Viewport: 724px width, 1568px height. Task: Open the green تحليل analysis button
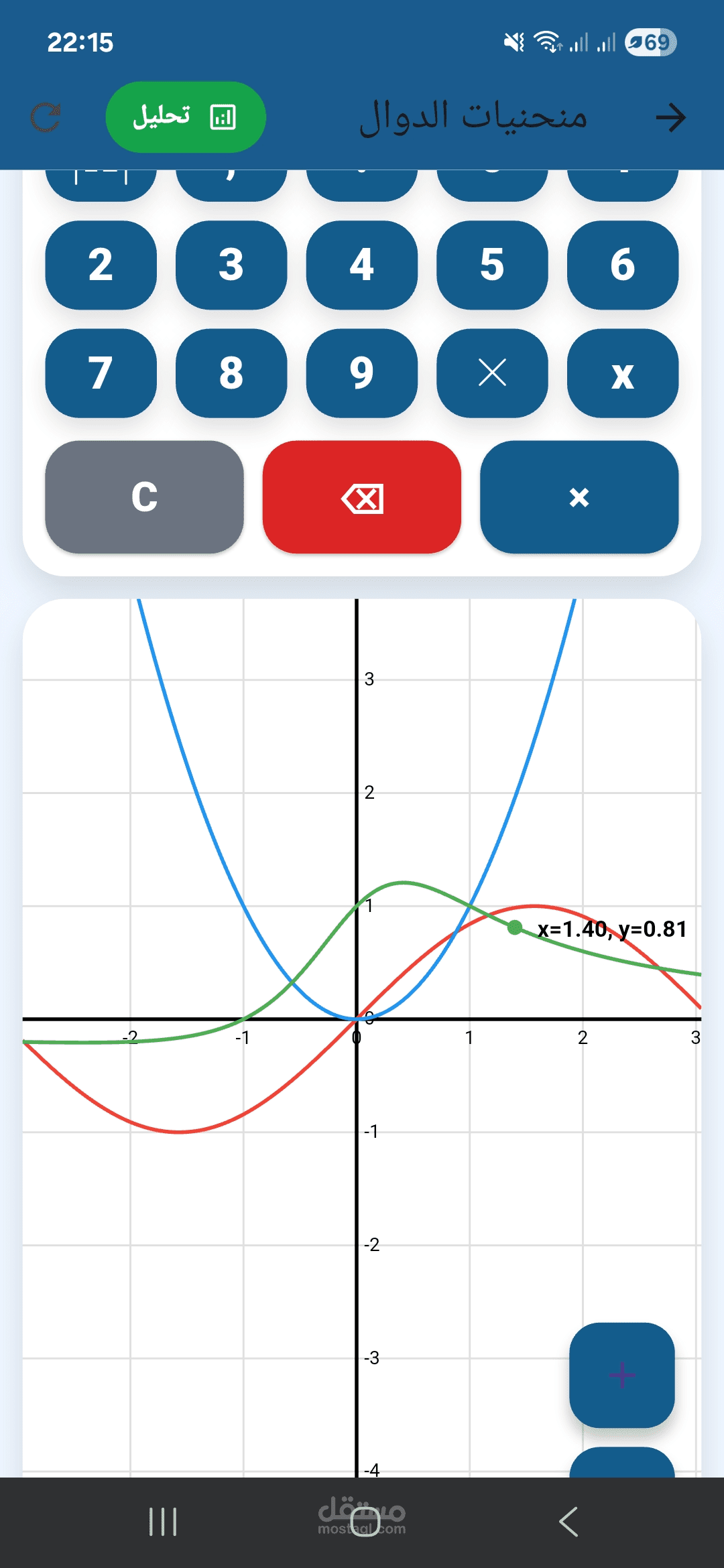(185, 117)
